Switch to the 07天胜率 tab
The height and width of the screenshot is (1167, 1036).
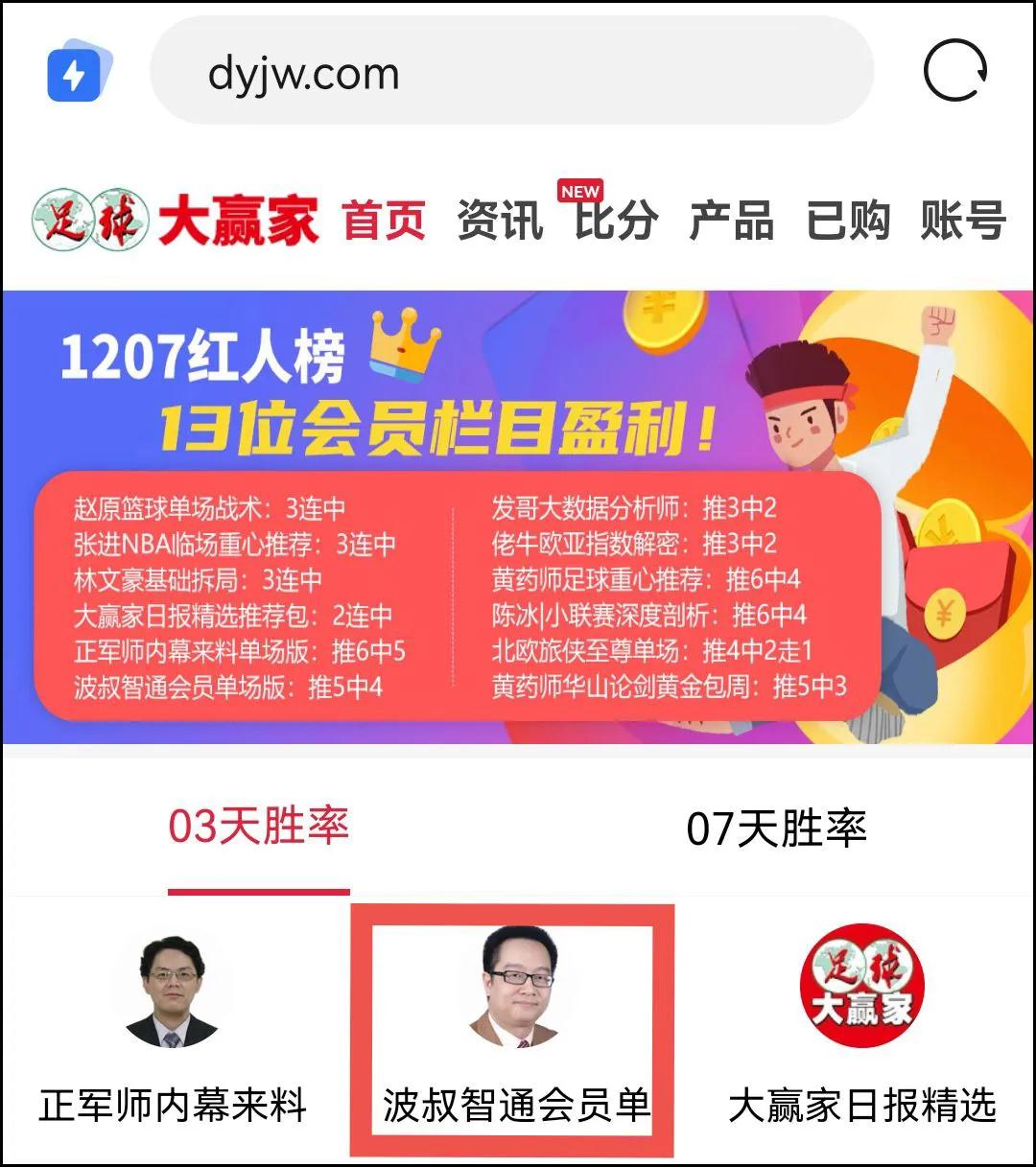click(x=776, y=829)
